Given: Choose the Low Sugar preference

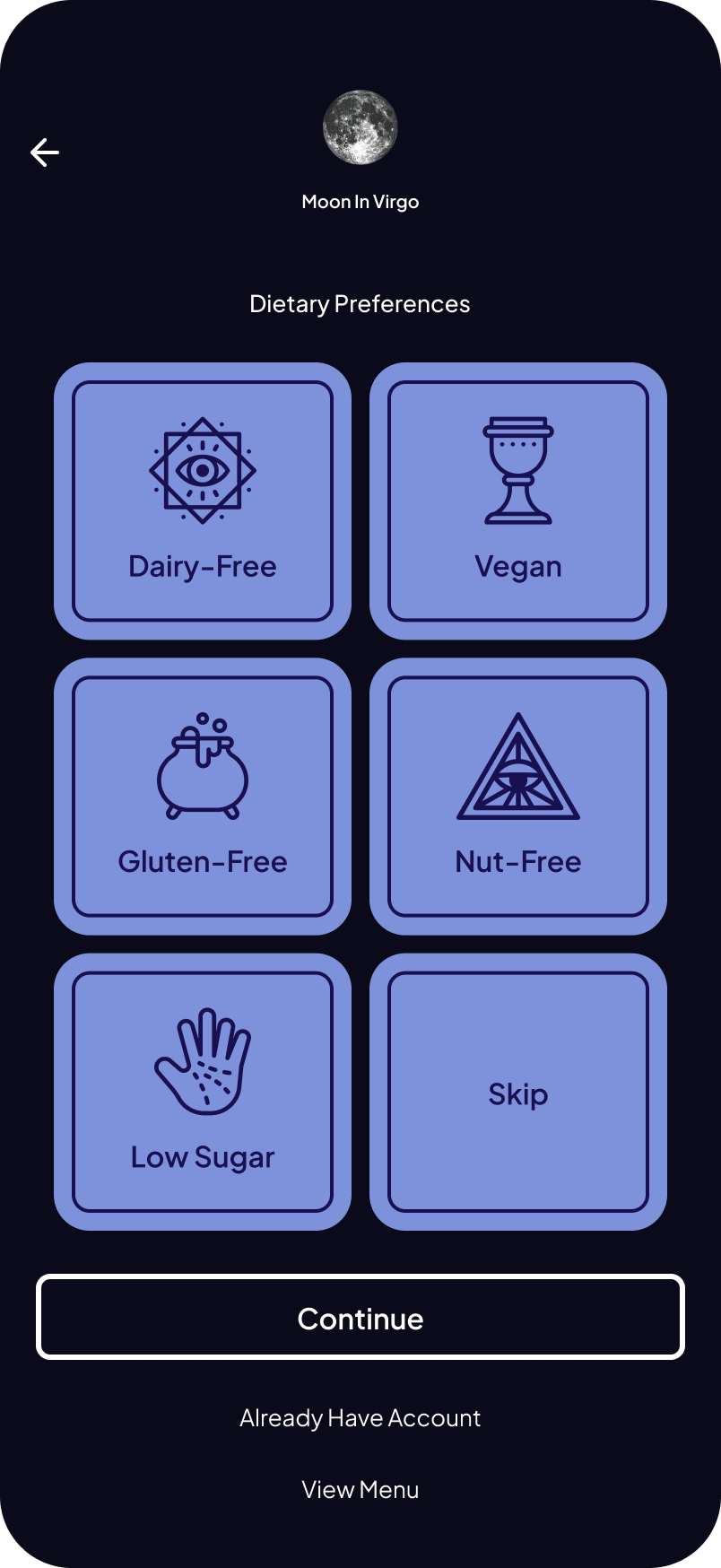Looking at the screenshot, I should click(x=203, y=1091).
